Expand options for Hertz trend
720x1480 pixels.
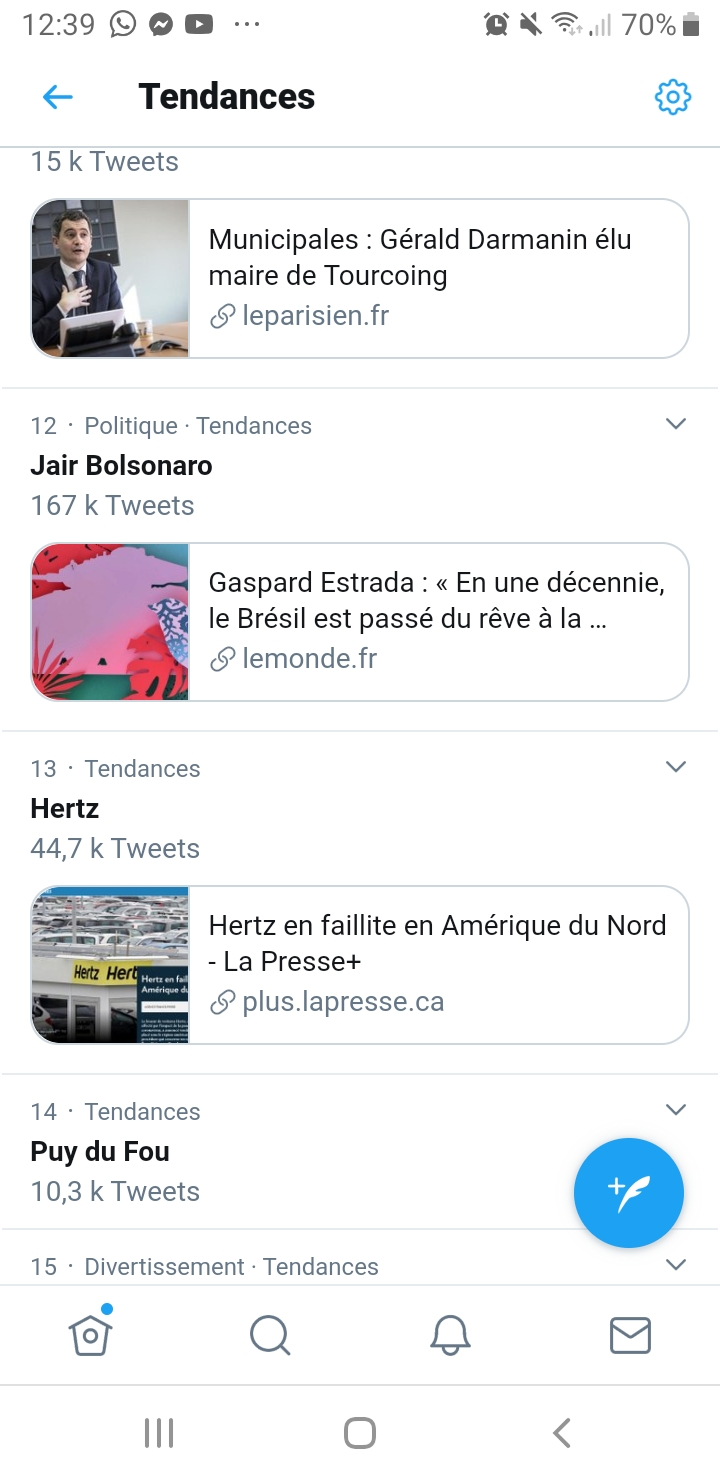(x=676, y=767)
